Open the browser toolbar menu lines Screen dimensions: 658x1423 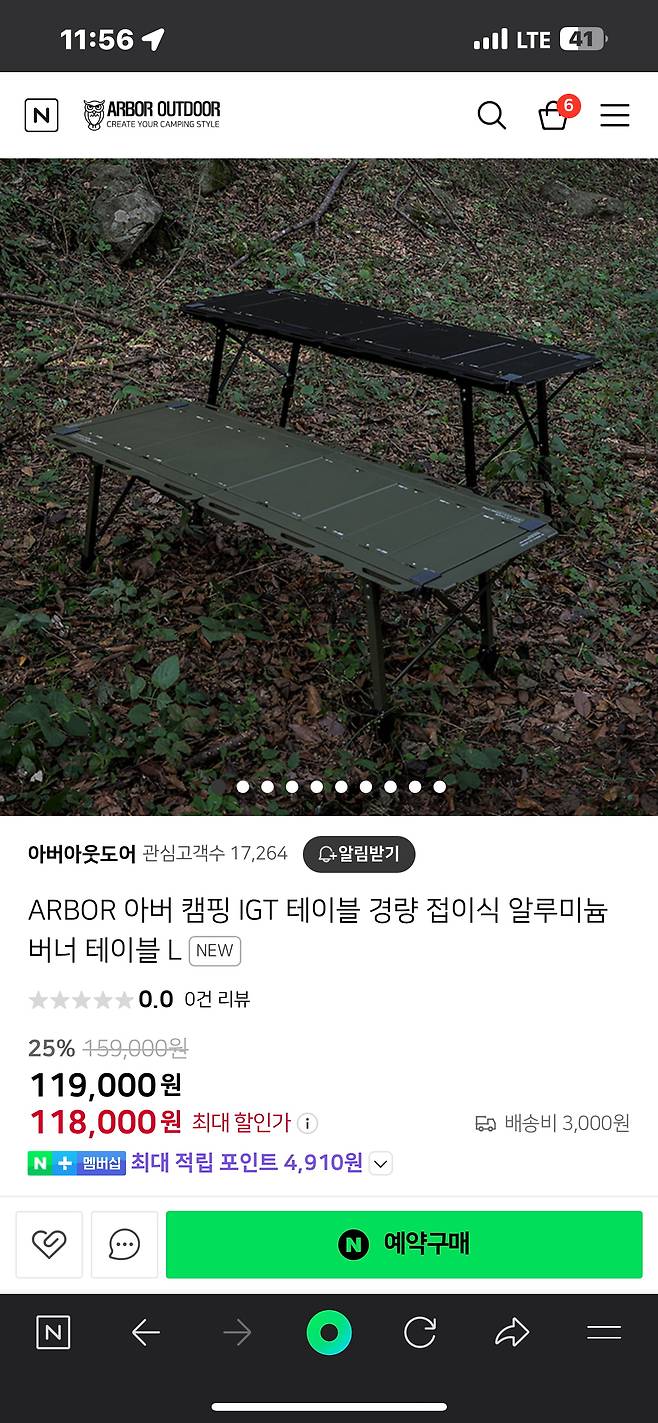coord(604,1332)
